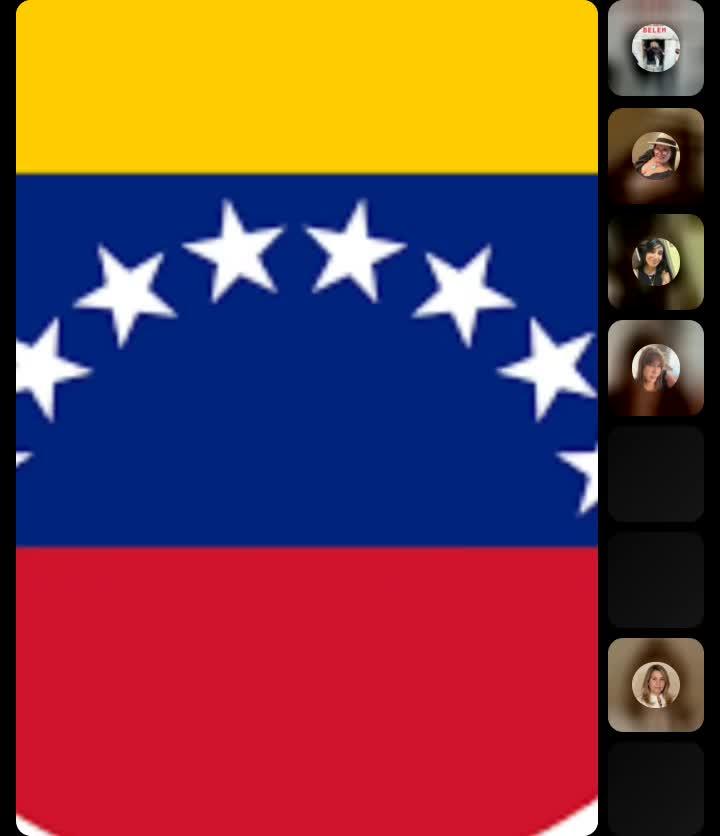Select the participant tile with the BELEM avatar
The image size is (720, 836).
[x=656, y=48]
